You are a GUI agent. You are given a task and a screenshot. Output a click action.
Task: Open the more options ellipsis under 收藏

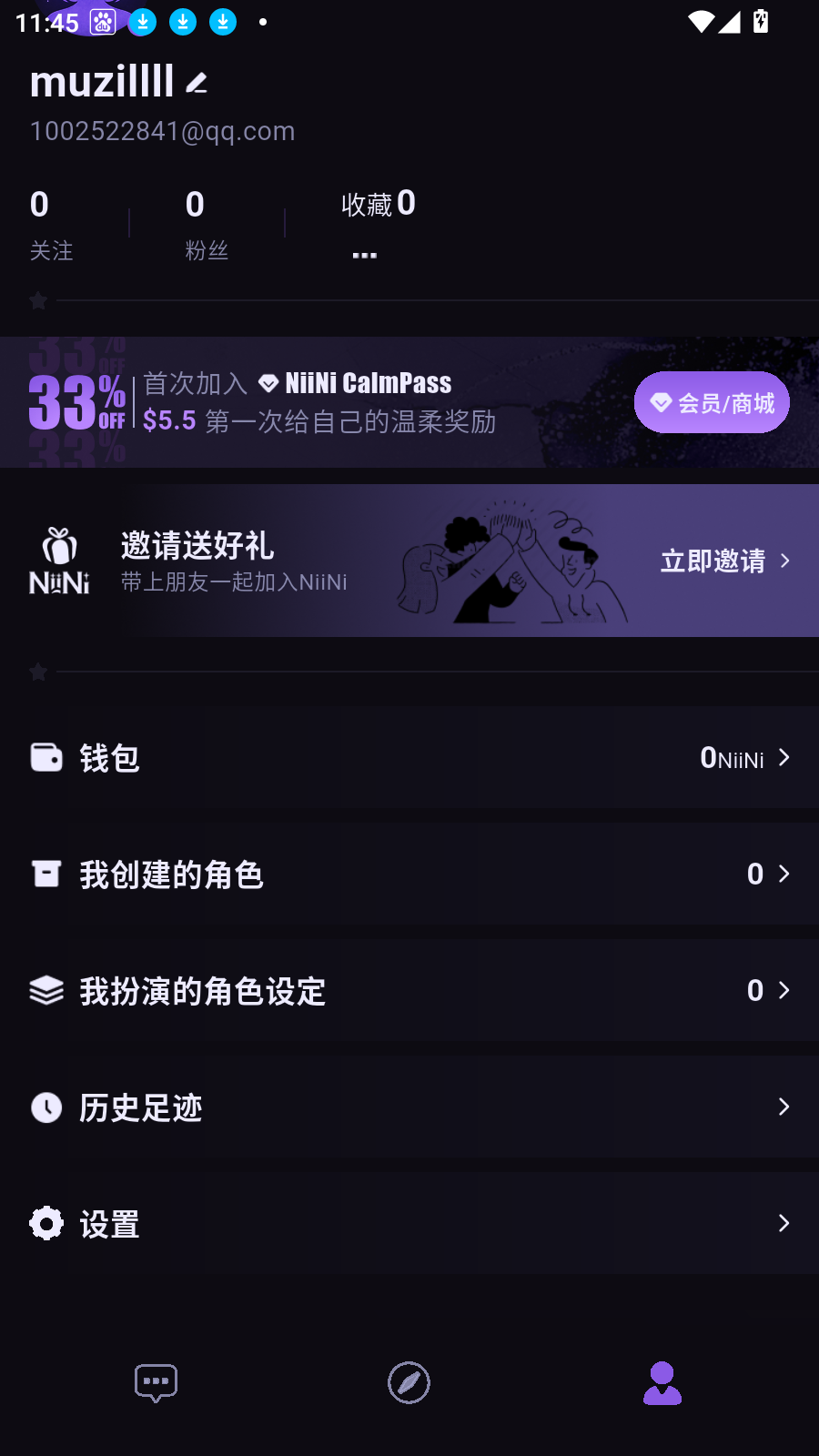click(365, 253)
